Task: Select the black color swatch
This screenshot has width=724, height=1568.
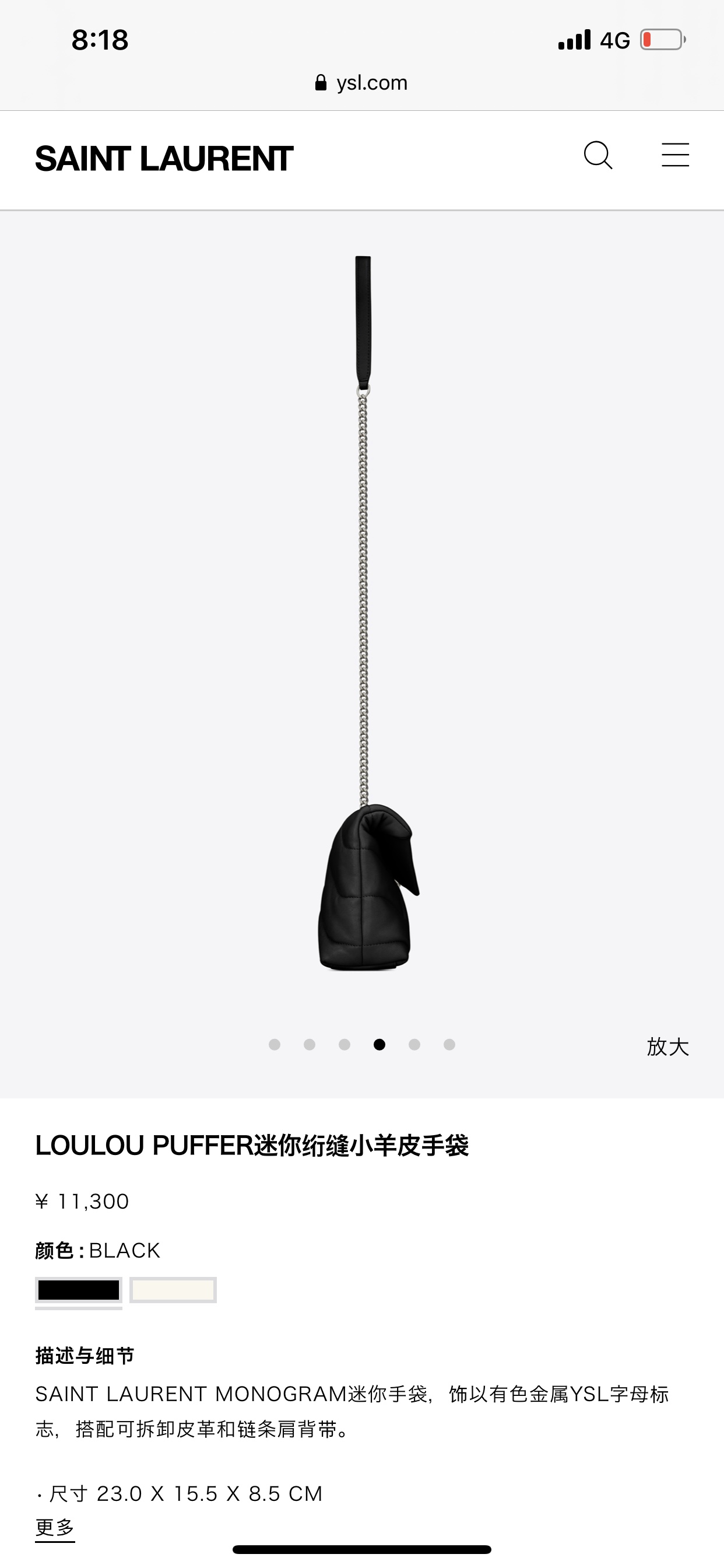Action: [79, 1290]
